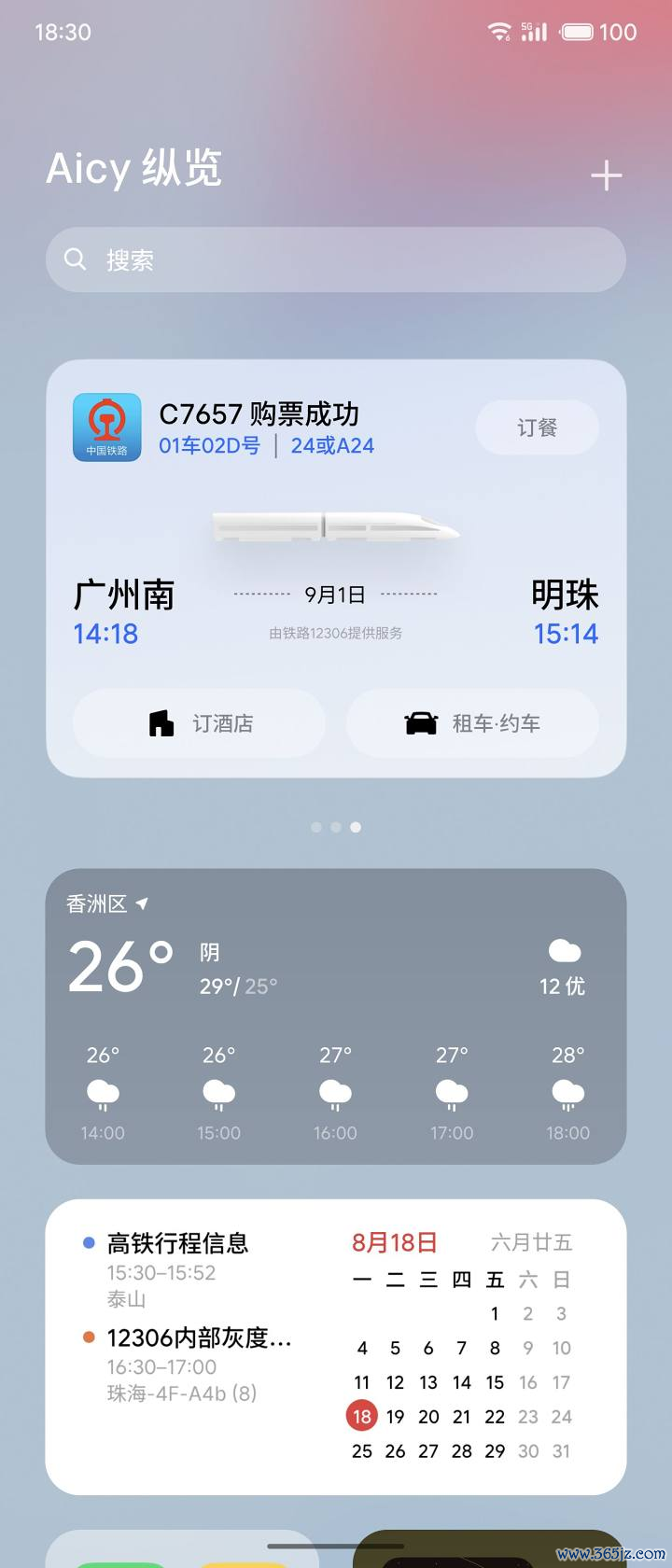Open the 订酒店 hotel booking option
672x1568 pixels.
tap(199, 723)
